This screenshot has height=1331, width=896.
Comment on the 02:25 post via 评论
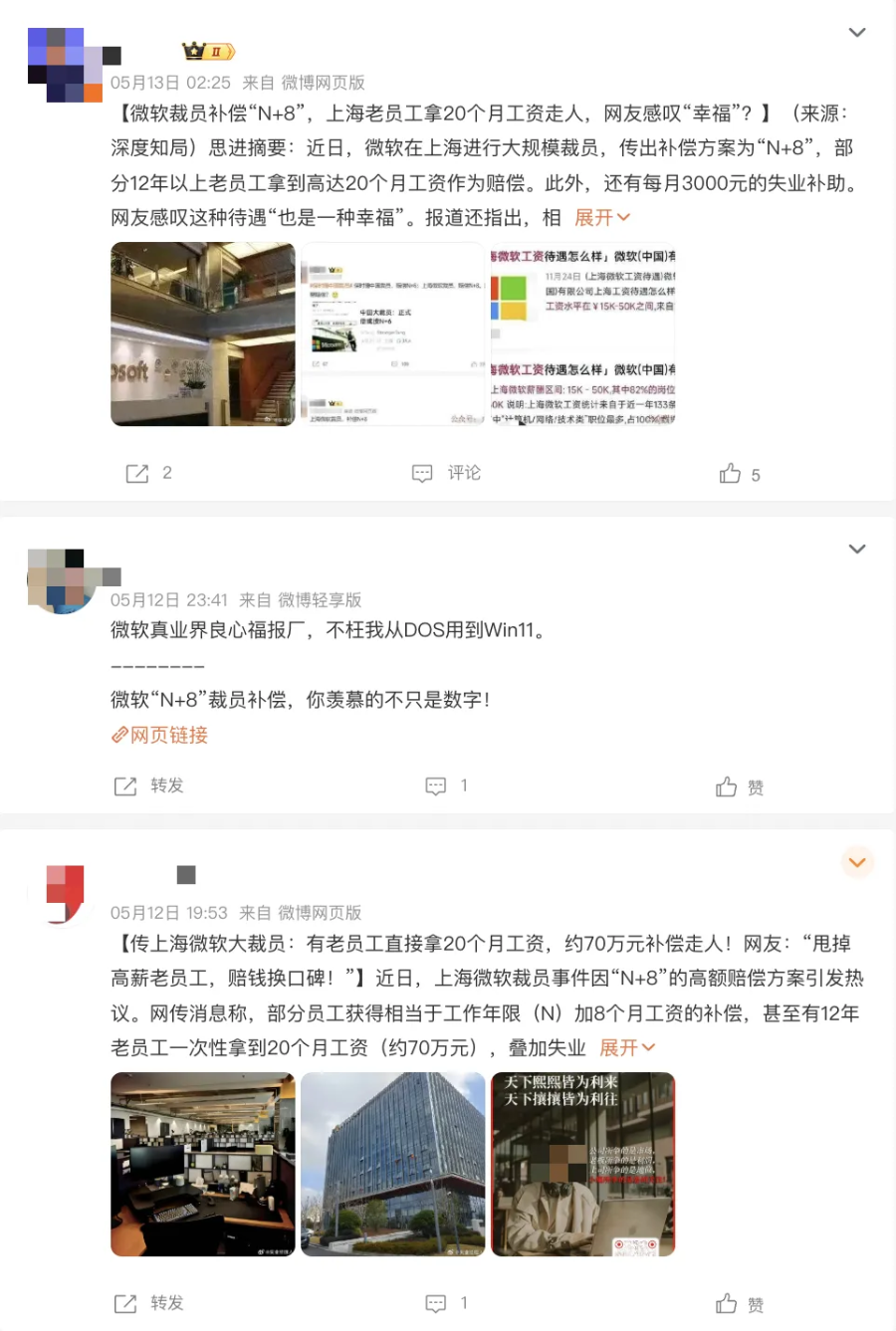(x=447, y=473)
